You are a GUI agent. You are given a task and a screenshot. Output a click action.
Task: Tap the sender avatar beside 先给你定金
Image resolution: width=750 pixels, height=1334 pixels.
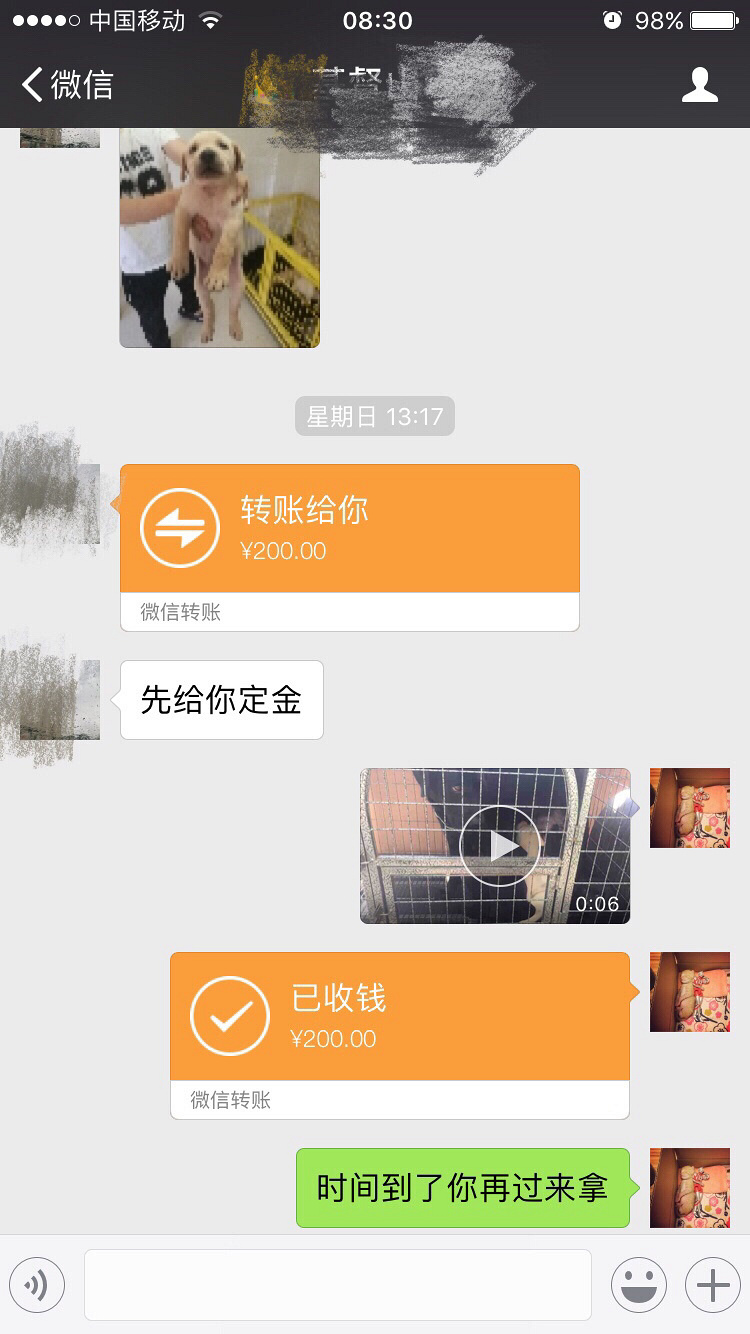(x=60, y=700)
